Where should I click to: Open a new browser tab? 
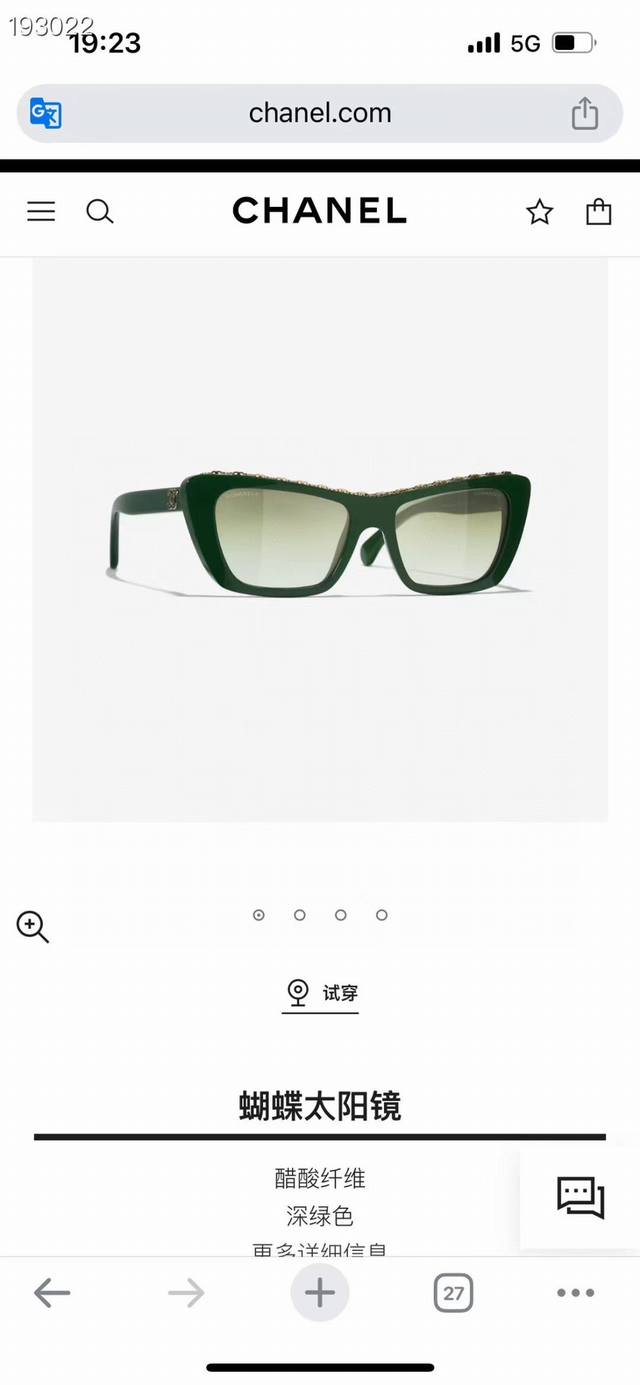coord(320,1293)
